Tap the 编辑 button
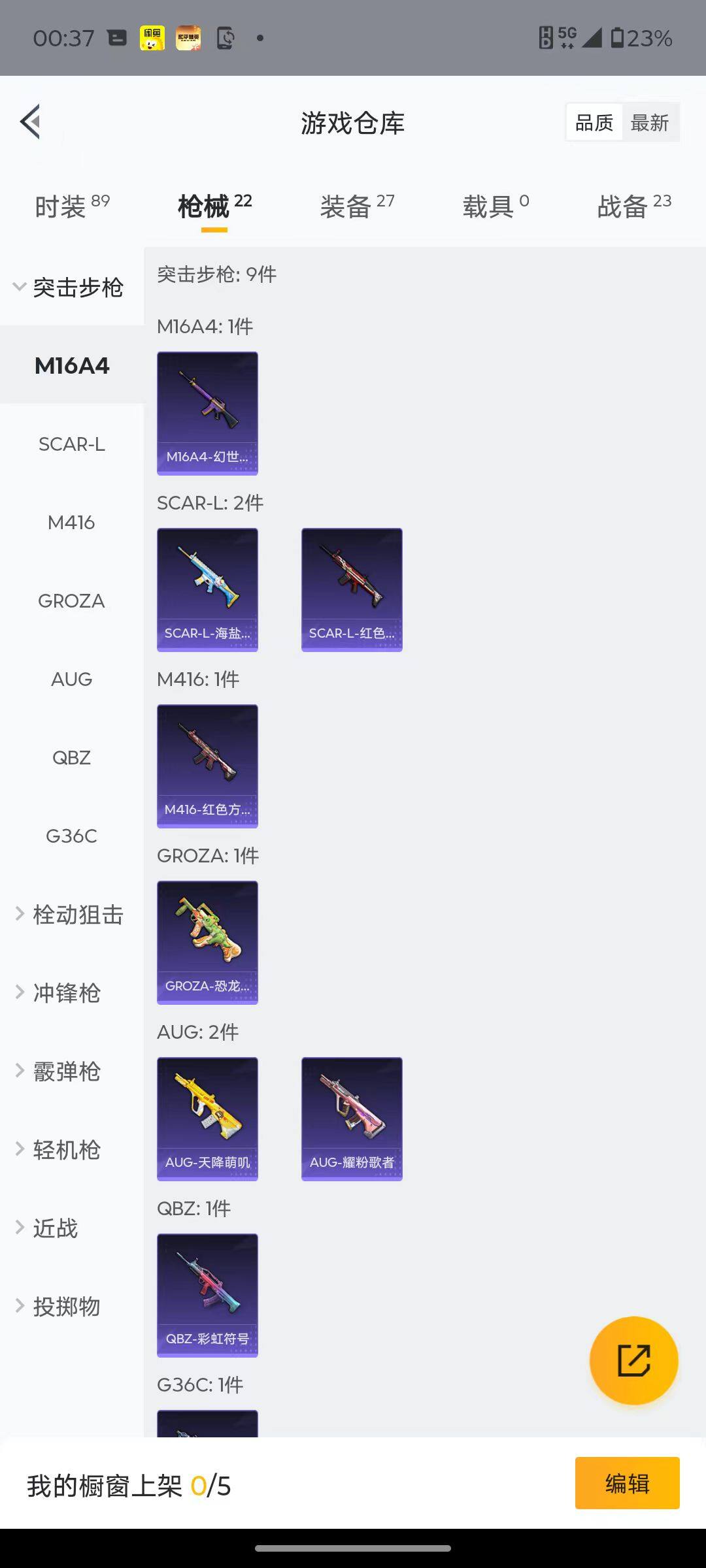706x1568 pixels. 627,1483
